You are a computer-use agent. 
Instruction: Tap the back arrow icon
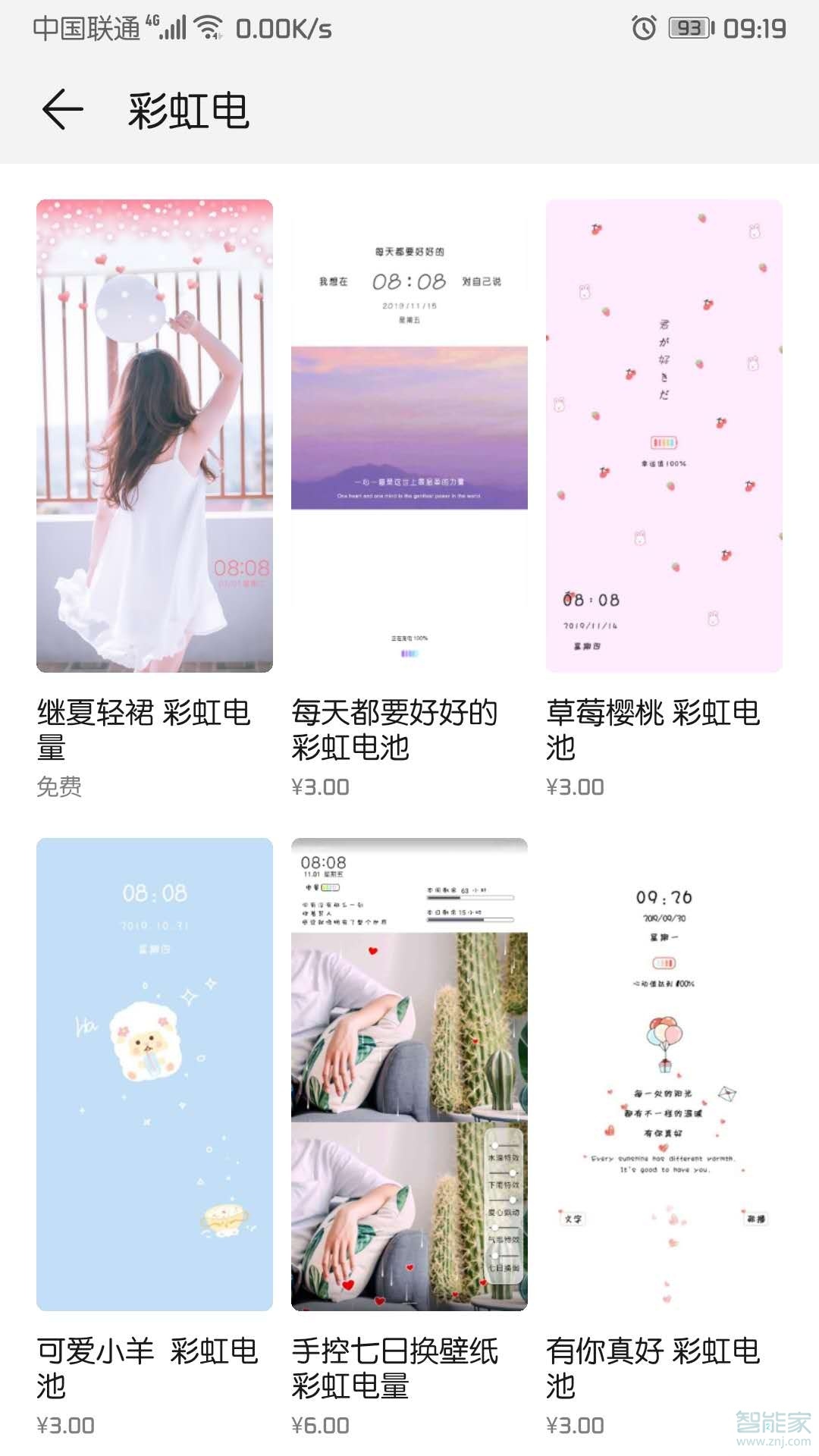pos(62,109)
